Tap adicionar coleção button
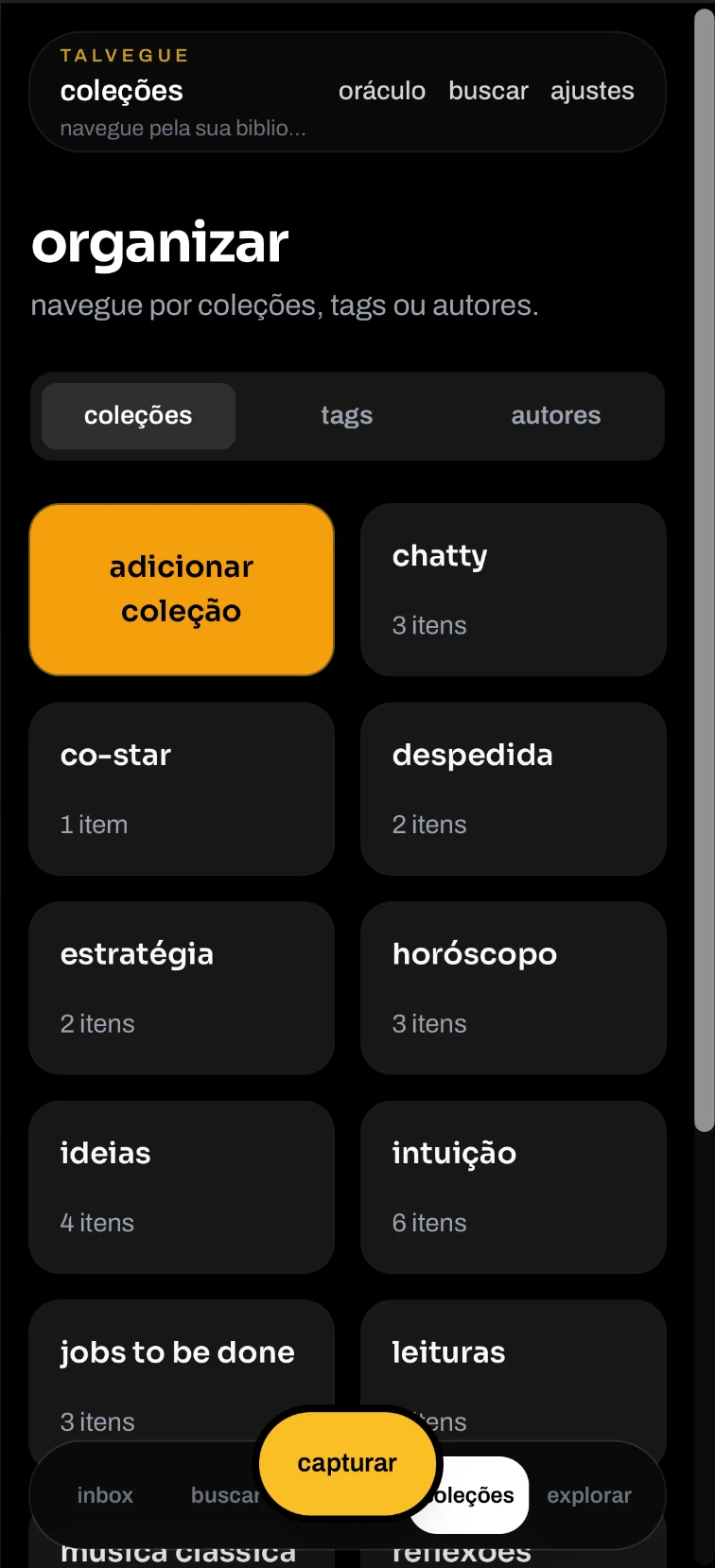Screen dimensions: 715x1568 pos(182,589)
